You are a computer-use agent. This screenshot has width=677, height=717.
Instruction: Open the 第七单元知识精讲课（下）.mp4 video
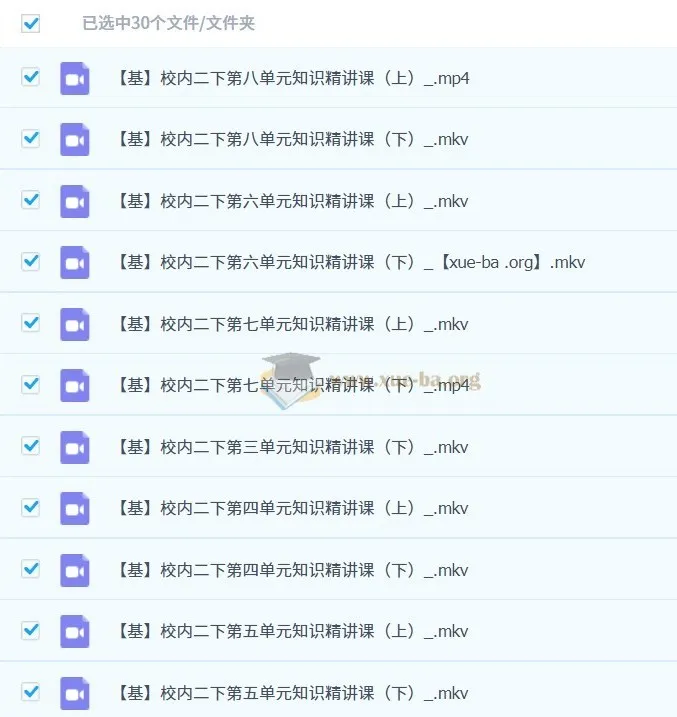point(292,385)
